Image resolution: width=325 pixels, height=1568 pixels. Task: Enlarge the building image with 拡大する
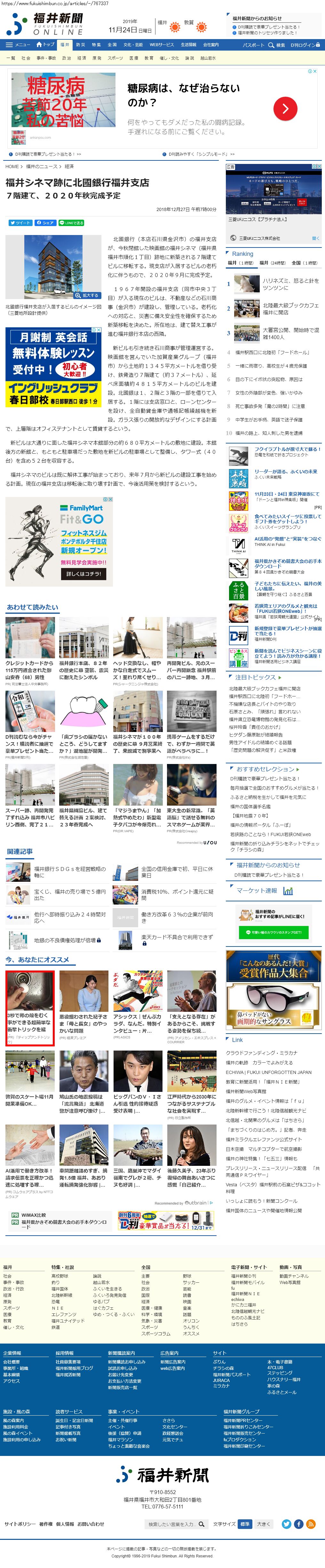point(87,295)
